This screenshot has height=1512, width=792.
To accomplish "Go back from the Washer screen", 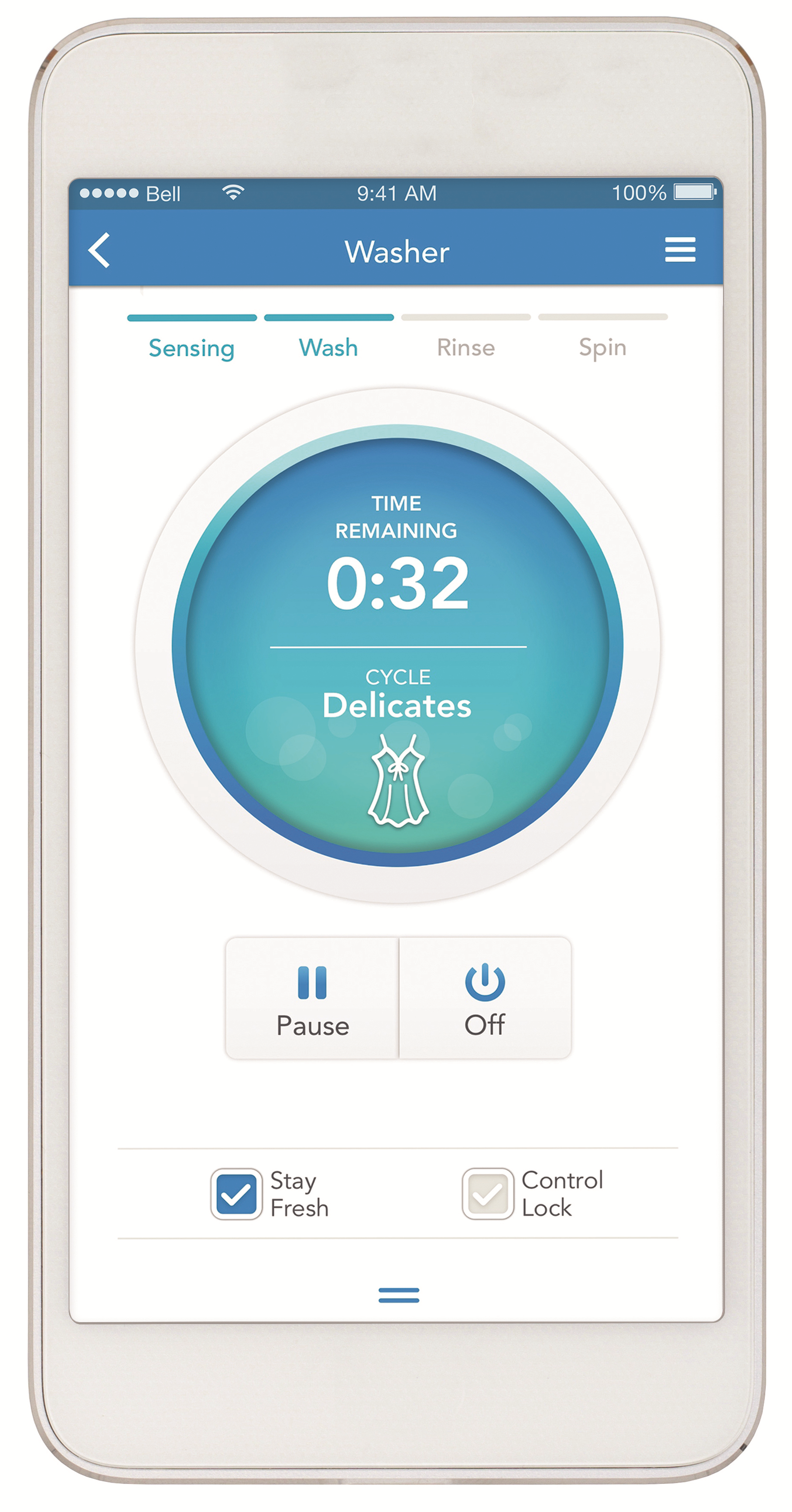I will tap(99, 250).
